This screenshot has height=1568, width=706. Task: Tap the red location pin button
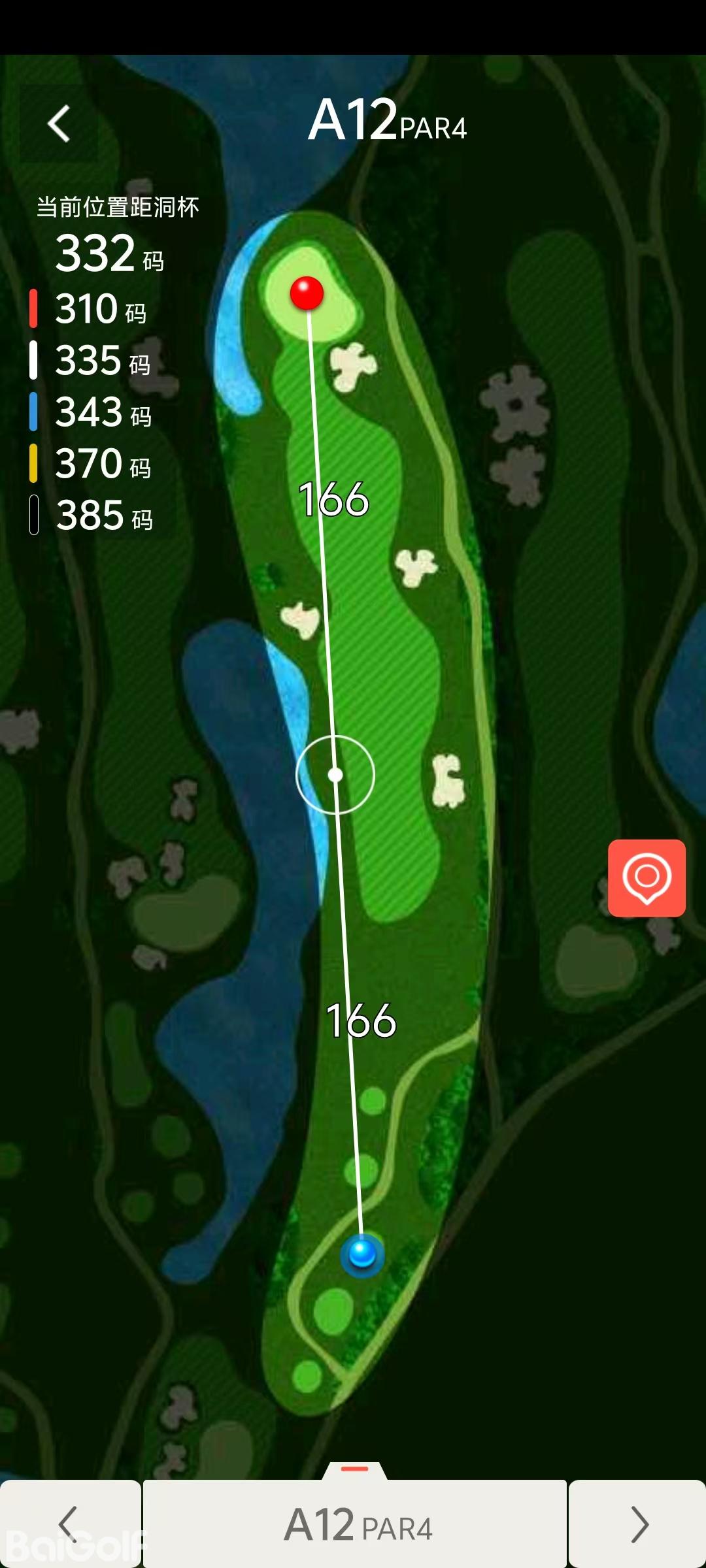click(647, 877)
